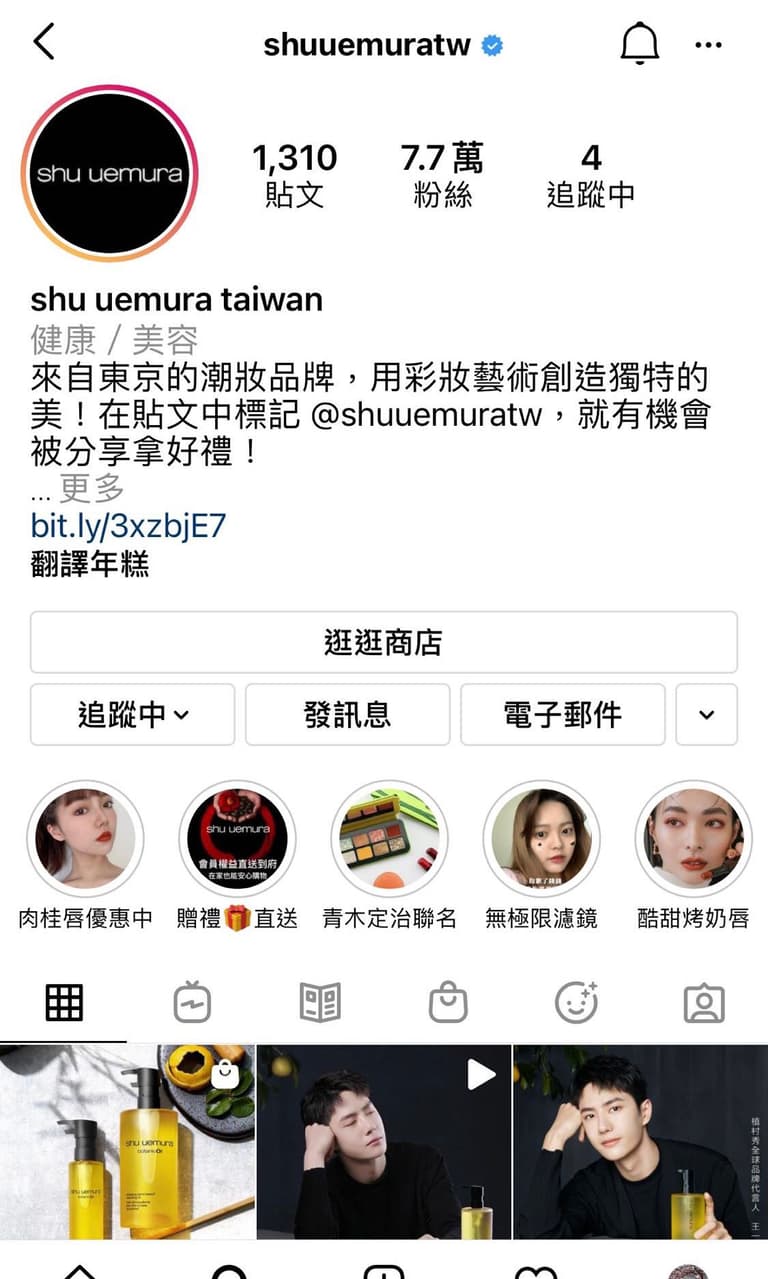This screenshot has width=768, height=1279.
Task: Contact via 電子郵件 button
Action: [562, 715]
